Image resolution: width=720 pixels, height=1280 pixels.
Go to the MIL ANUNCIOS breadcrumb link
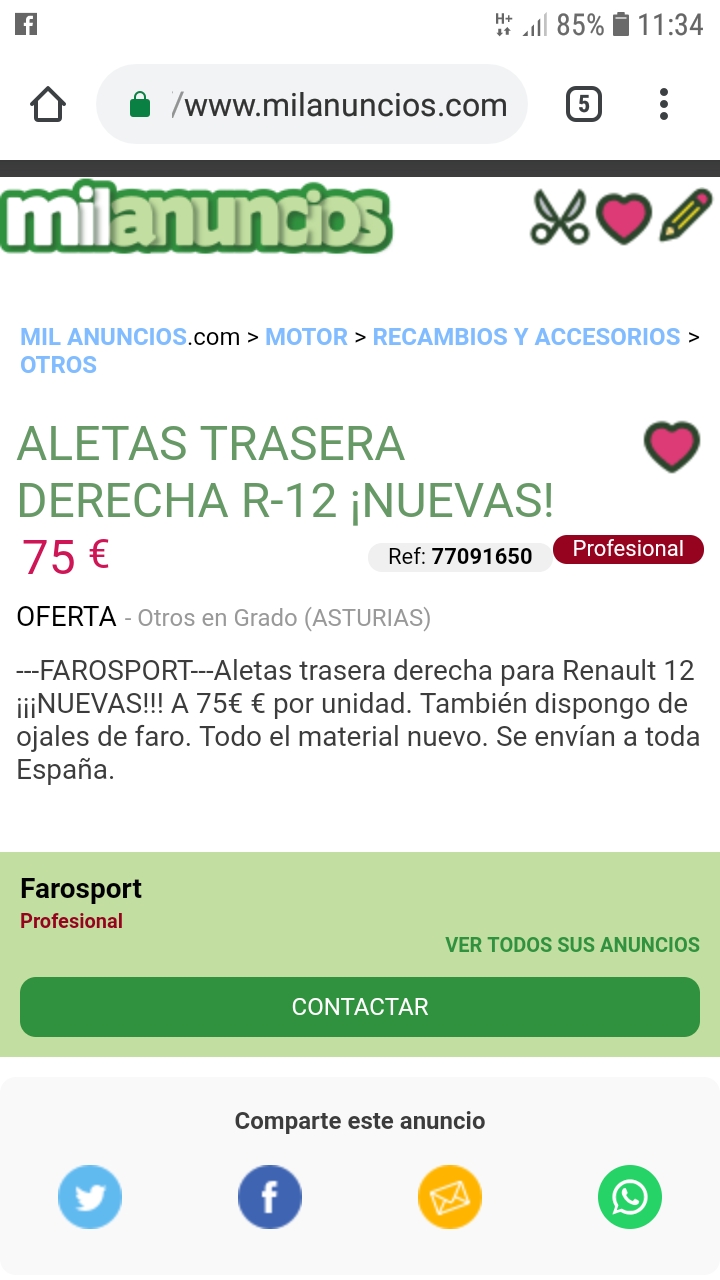(103, 337)
